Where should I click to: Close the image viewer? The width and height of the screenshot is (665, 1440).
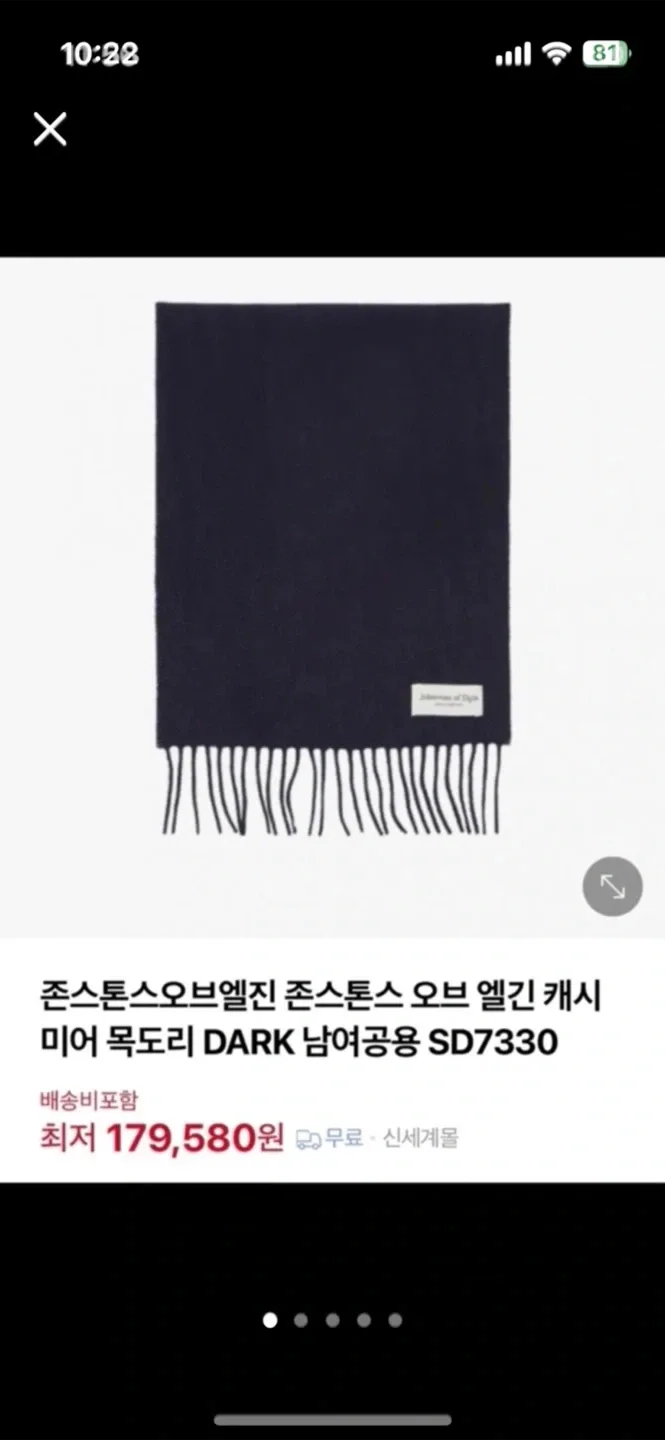[x=50, y=129]
